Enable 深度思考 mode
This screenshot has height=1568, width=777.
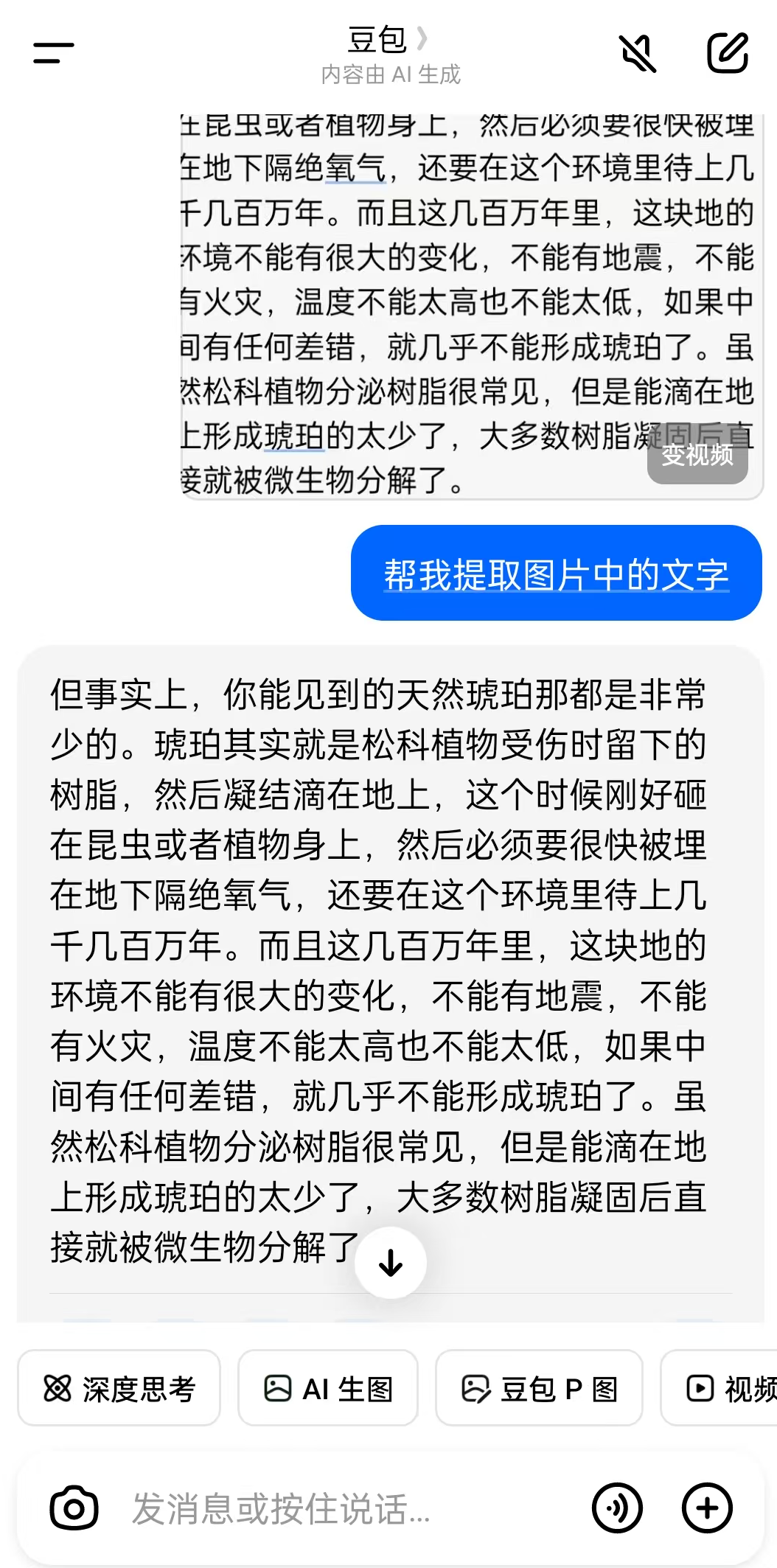click(119, 1389)
